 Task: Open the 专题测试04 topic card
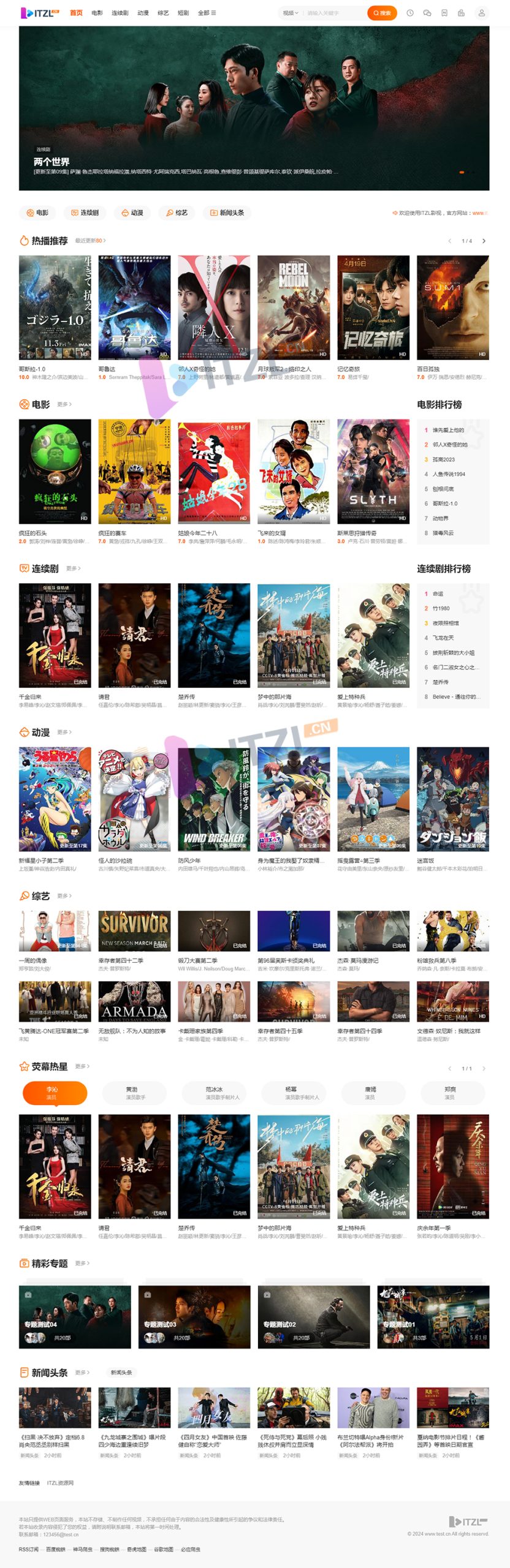75,1317
